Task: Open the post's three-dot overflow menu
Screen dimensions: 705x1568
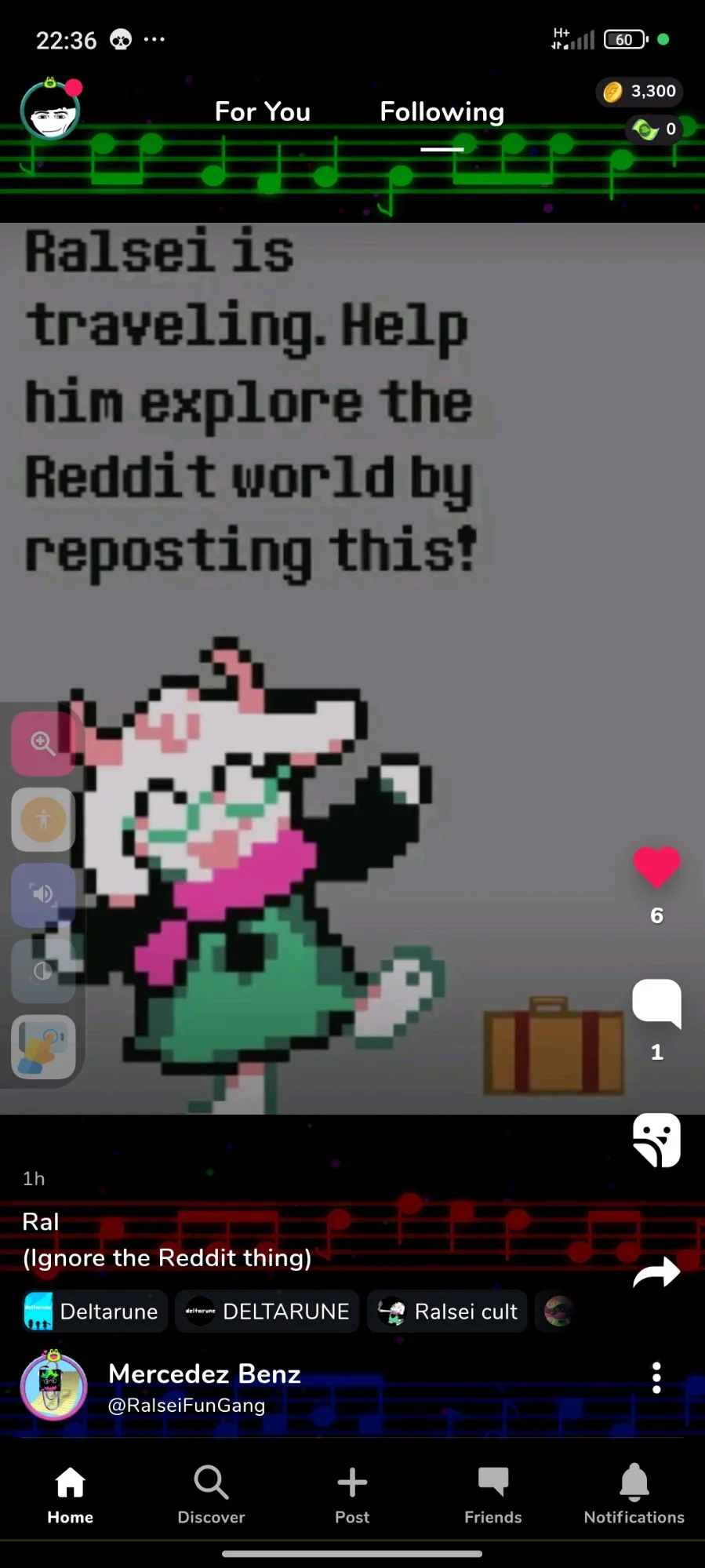Action: tap(656, 1377)
